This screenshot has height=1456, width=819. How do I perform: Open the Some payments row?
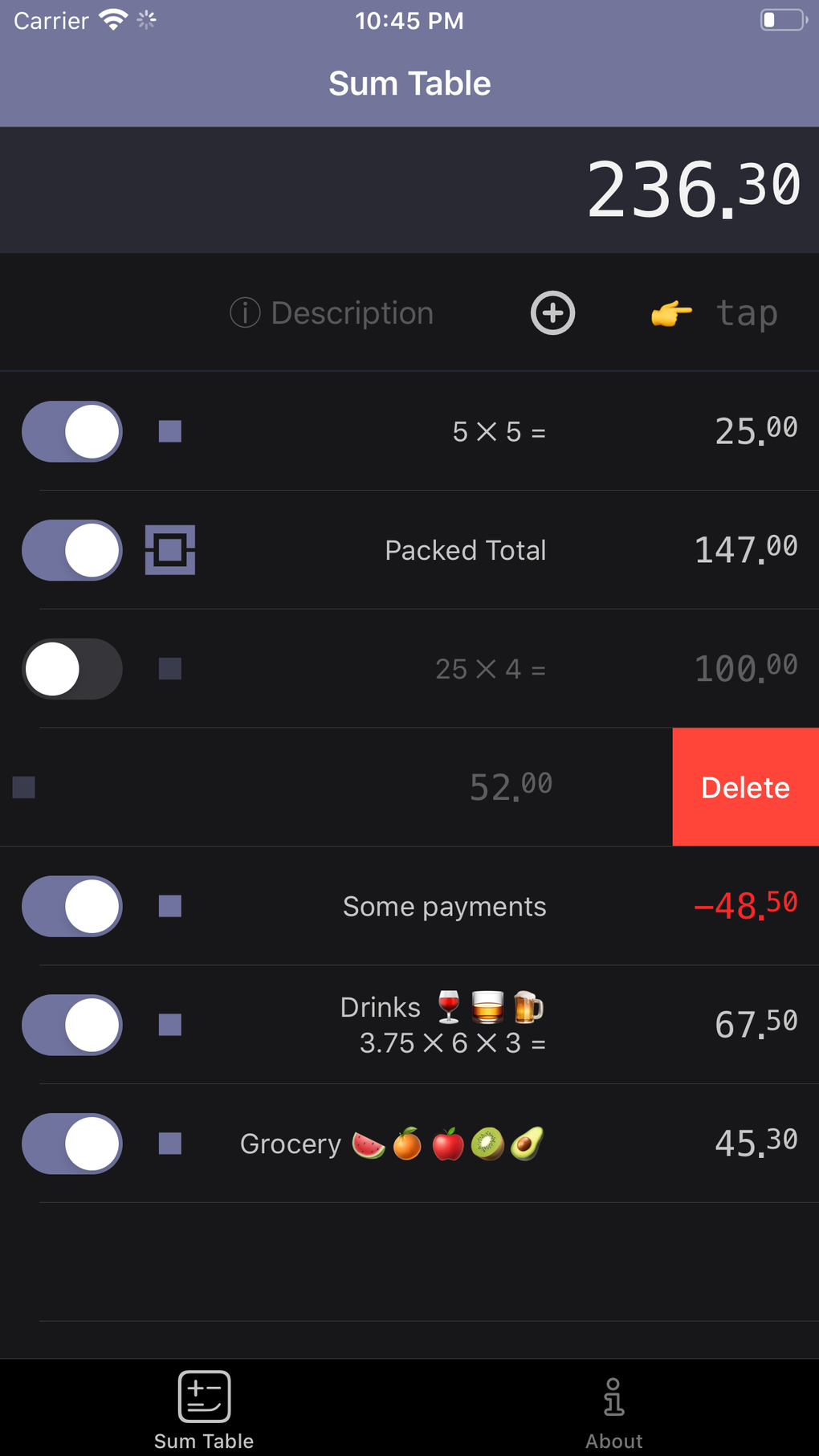409,907
